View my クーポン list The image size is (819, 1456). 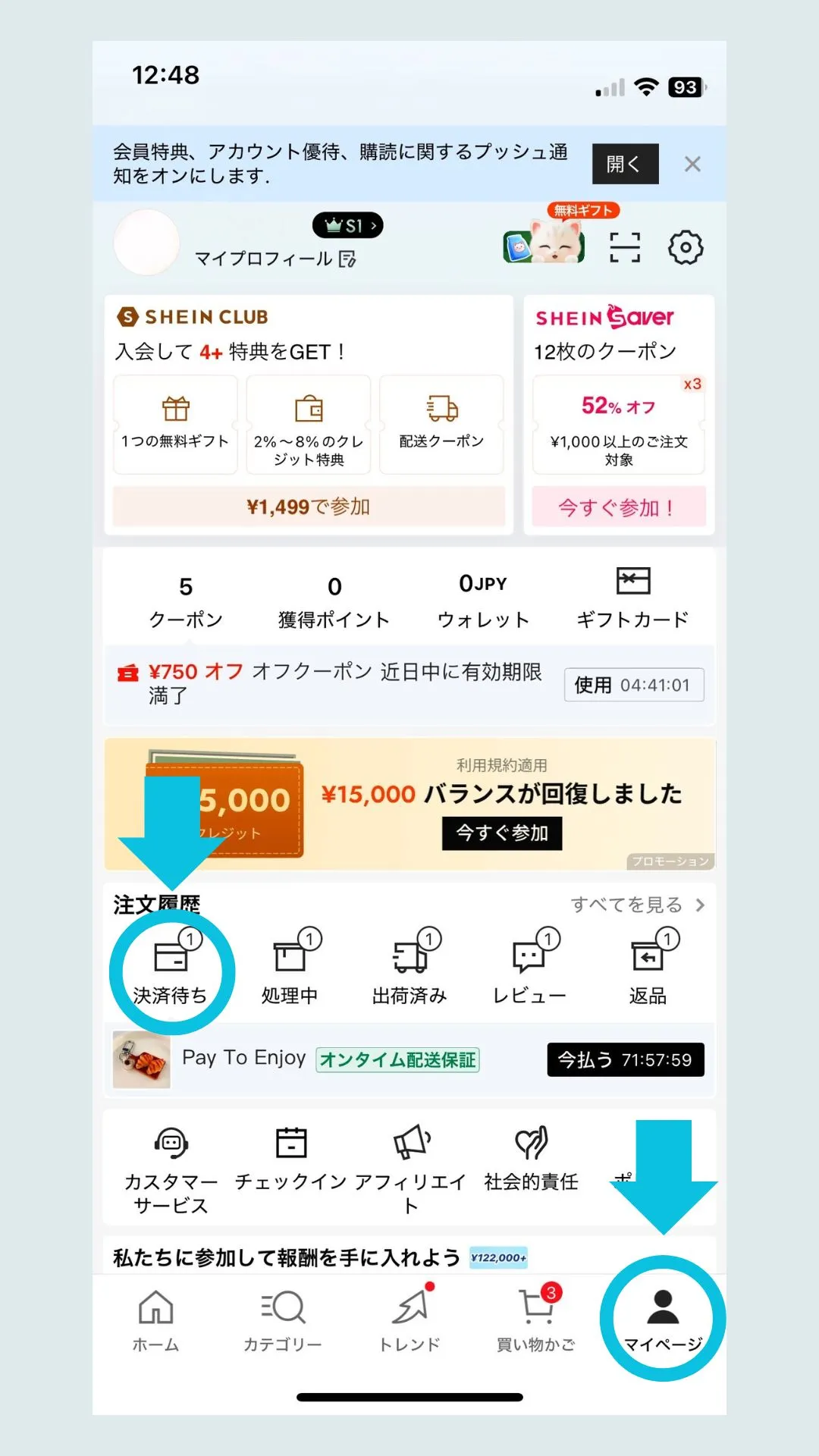pyautogui.click(x=186, y=602)
